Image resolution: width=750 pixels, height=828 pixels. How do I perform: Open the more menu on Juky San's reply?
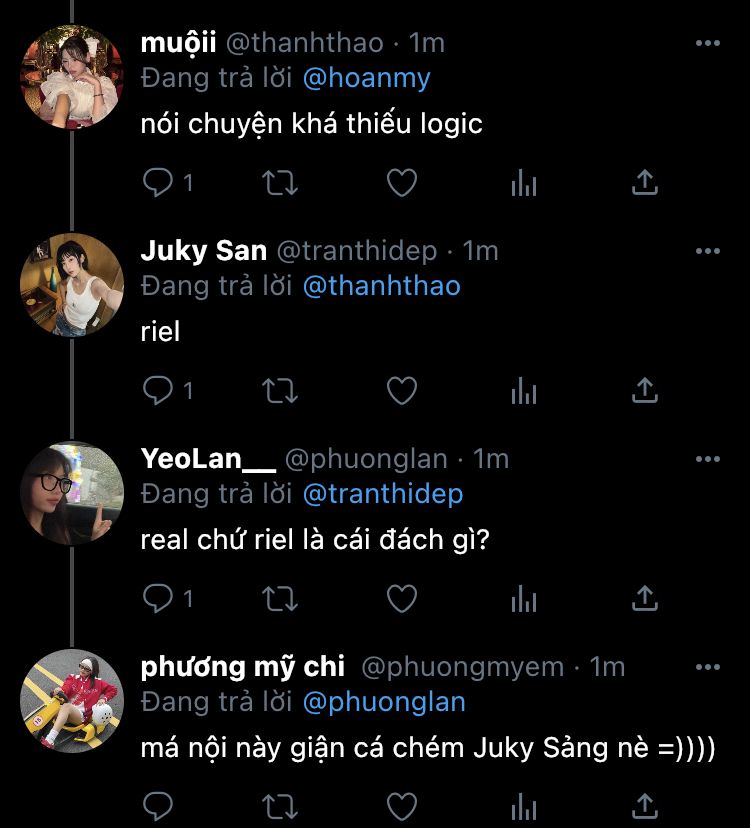(707, 251)
